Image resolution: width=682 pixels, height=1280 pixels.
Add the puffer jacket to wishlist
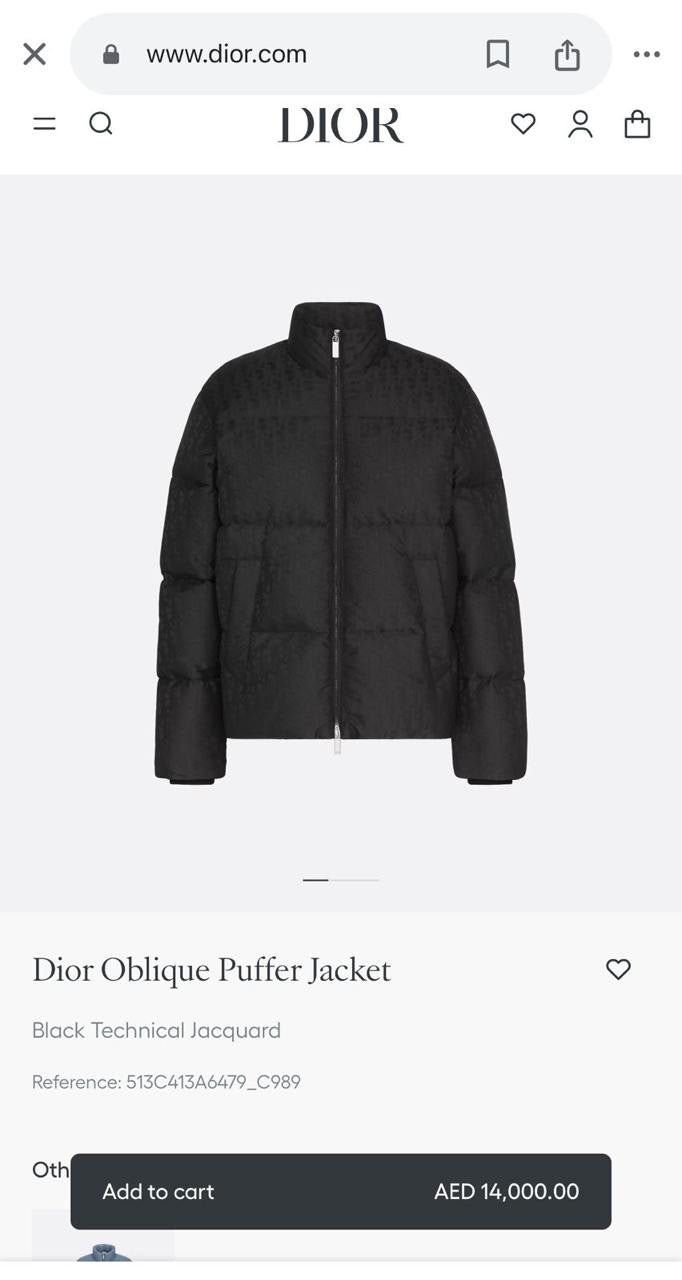point(618,969)
